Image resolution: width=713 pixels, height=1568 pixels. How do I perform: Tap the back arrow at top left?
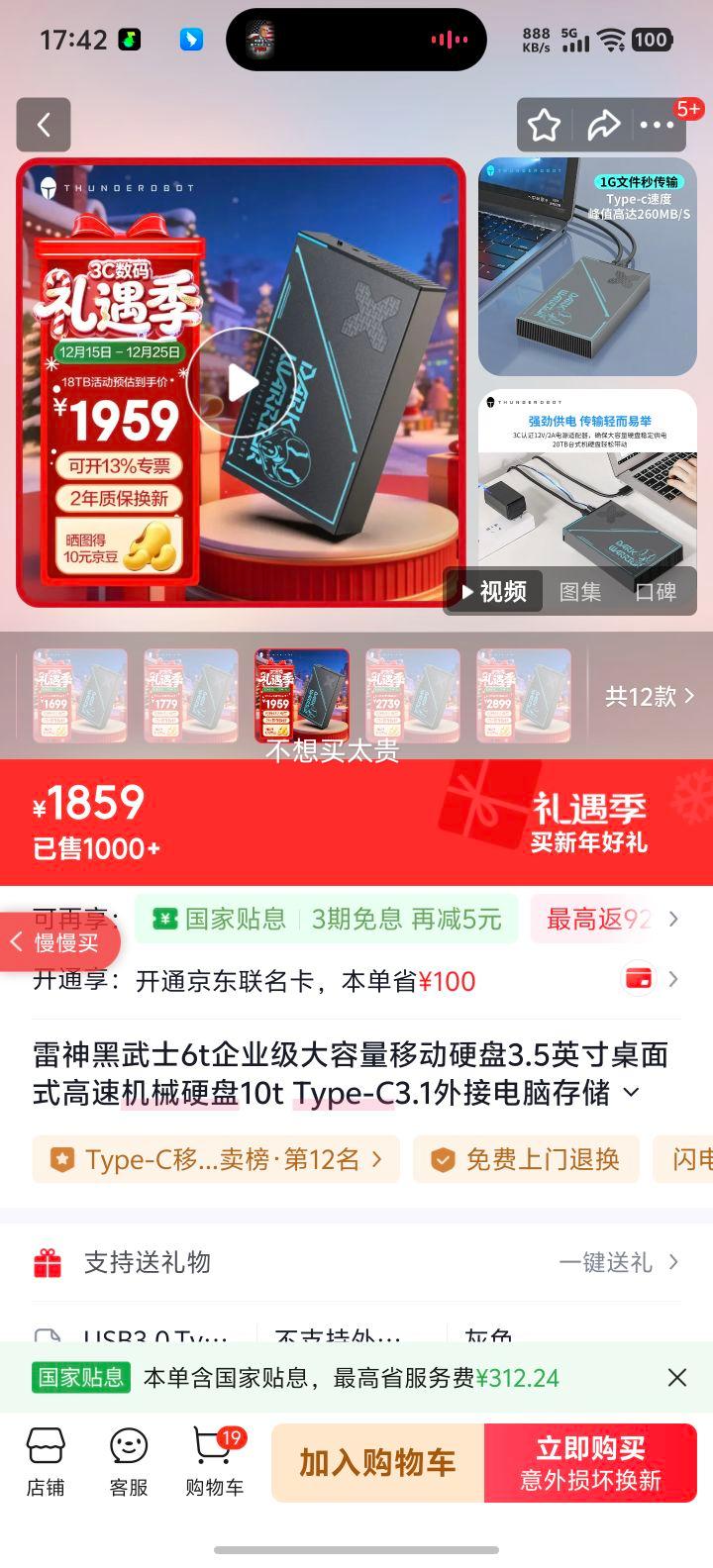(44, 125)
